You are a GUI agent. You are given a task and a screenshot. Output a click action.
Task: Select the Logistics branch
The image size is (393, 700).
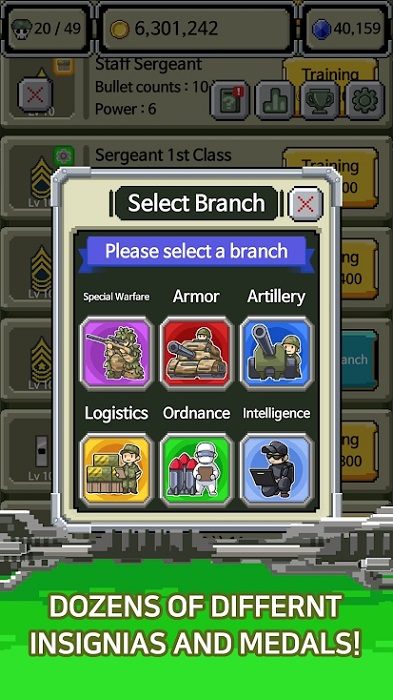[x=117, y=470]
